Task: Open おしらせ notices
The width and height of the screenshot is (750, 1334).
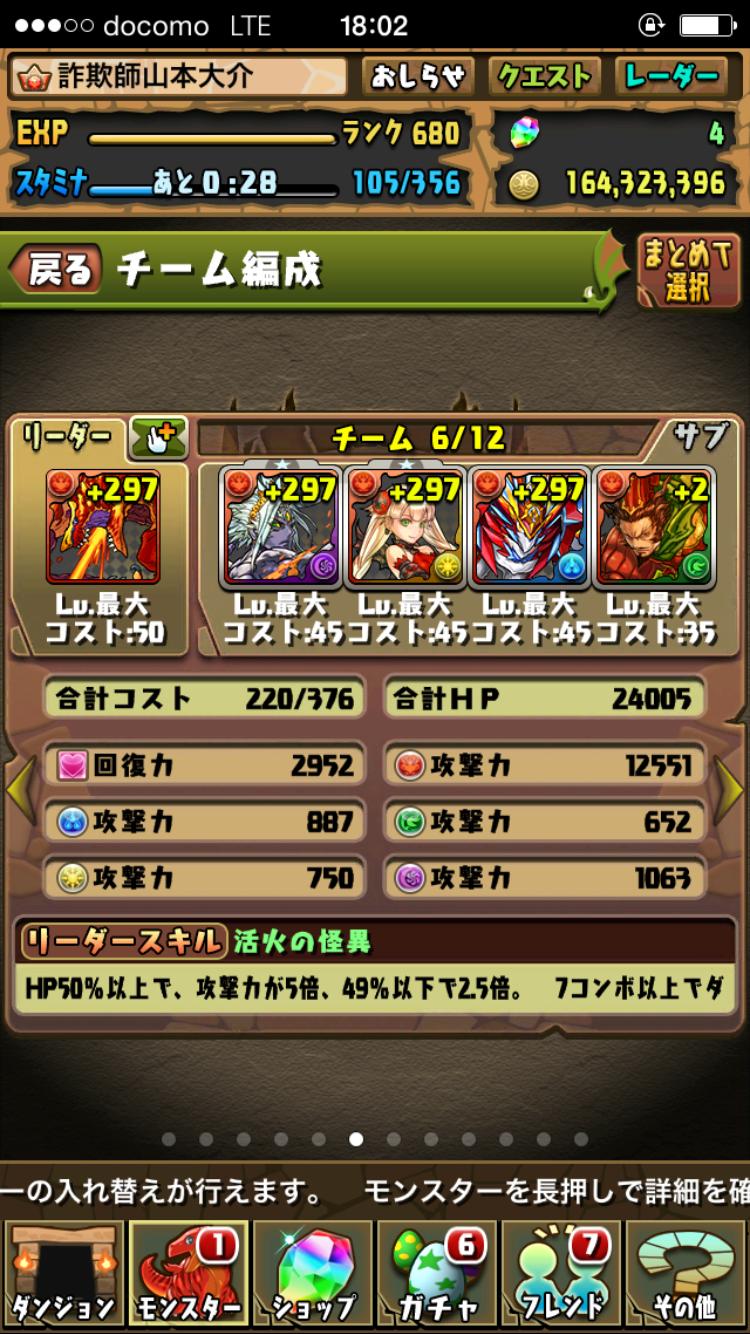Action: [x=417, y=77]
